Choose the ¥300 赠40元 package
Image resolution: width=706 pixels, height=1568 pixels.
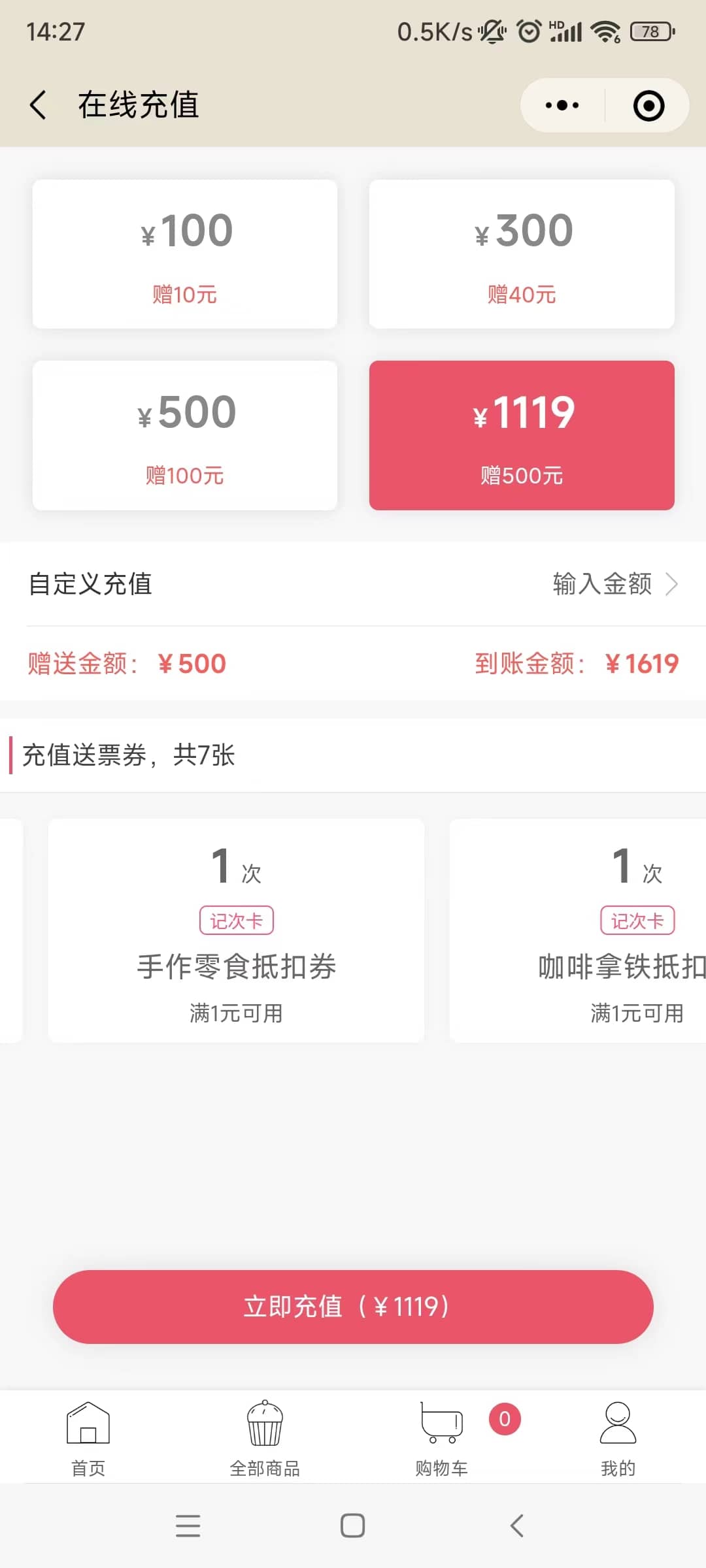coord(522,254)
